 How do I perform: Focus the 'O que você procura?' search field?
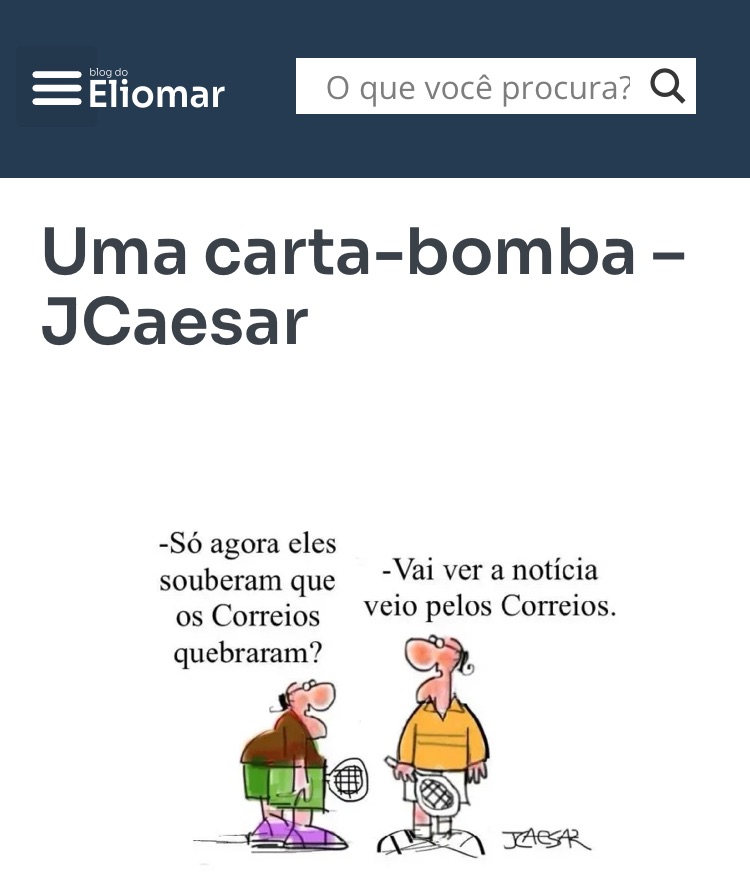click(x=478, y=87)
